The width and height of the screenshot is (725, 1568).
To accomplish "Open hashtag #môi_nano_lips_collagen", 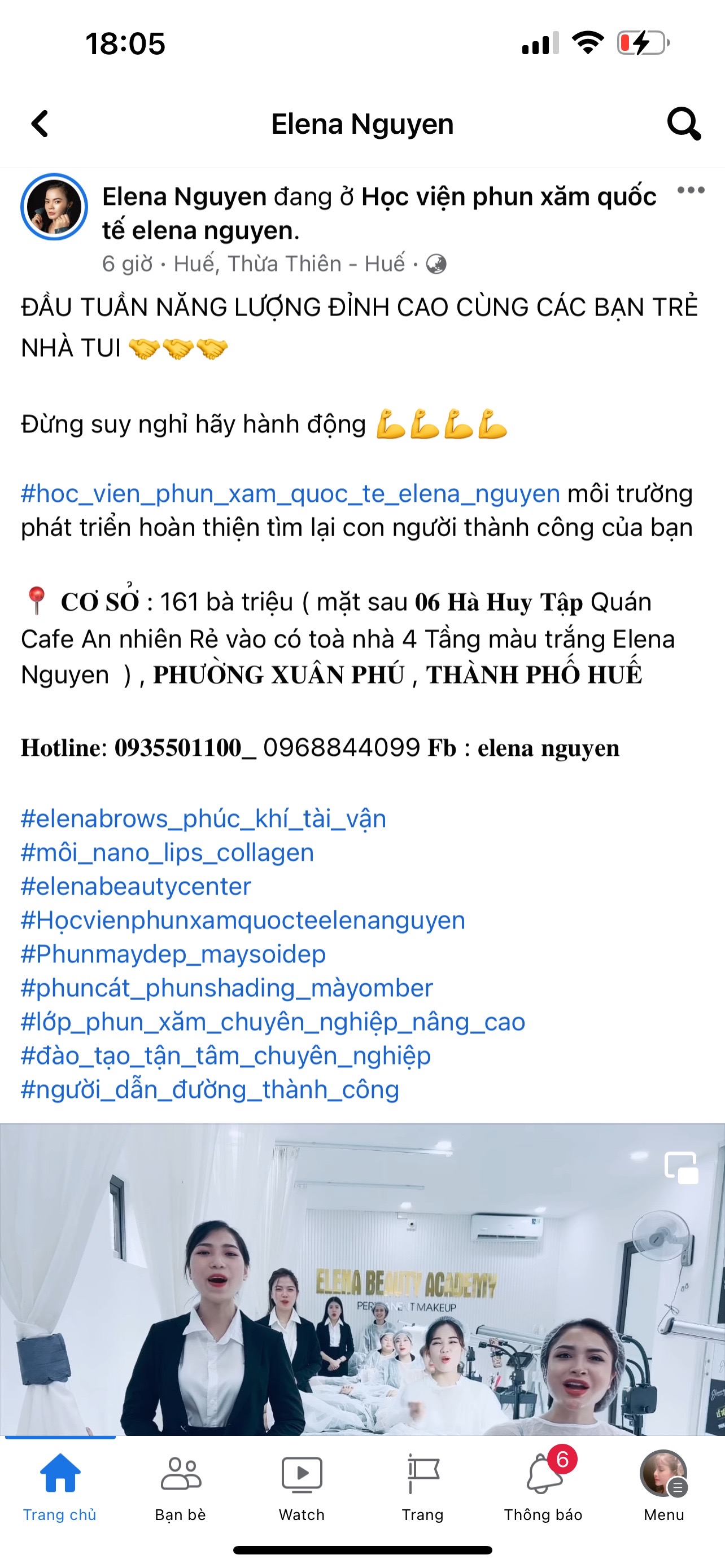I will click(x=167, y=852).
